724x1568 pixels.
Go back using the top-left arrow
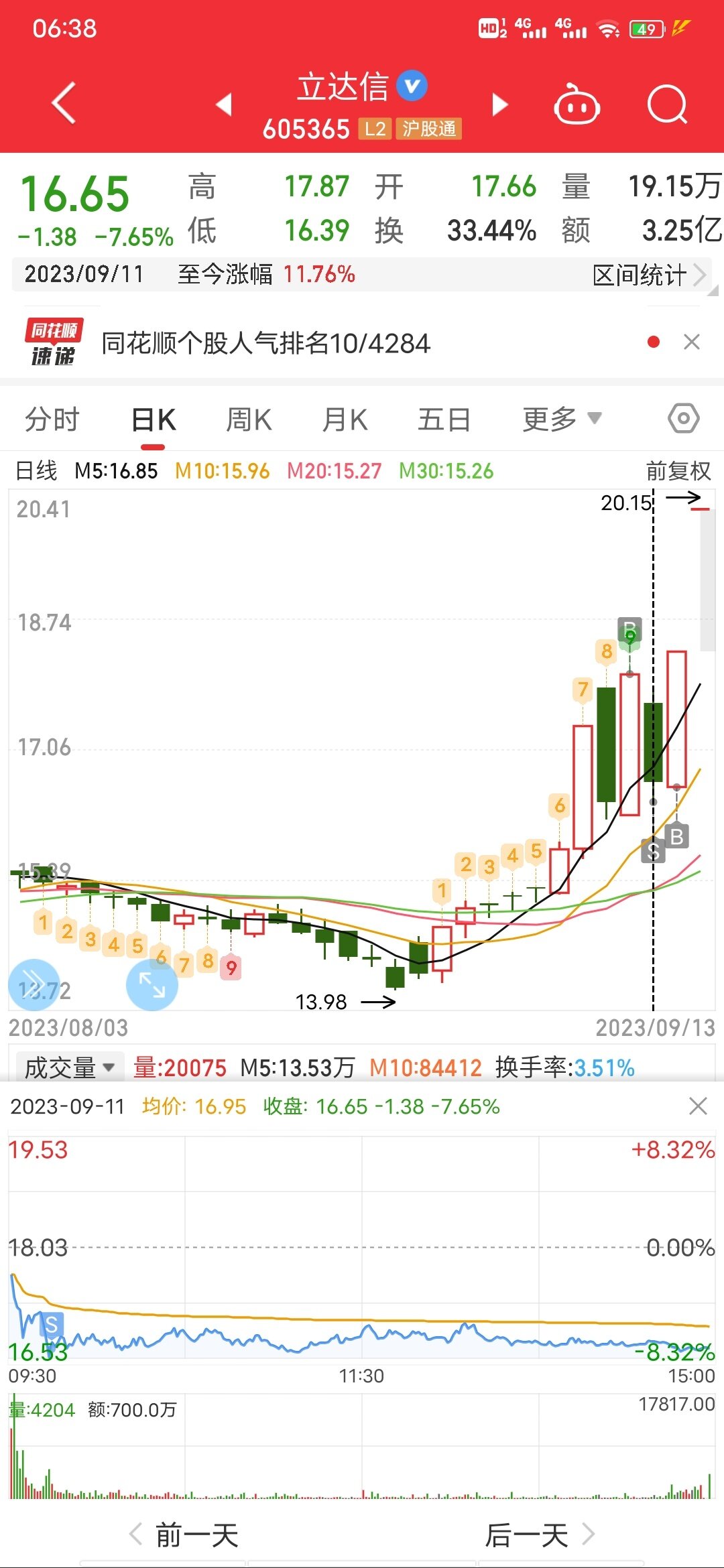click(64, 103)
